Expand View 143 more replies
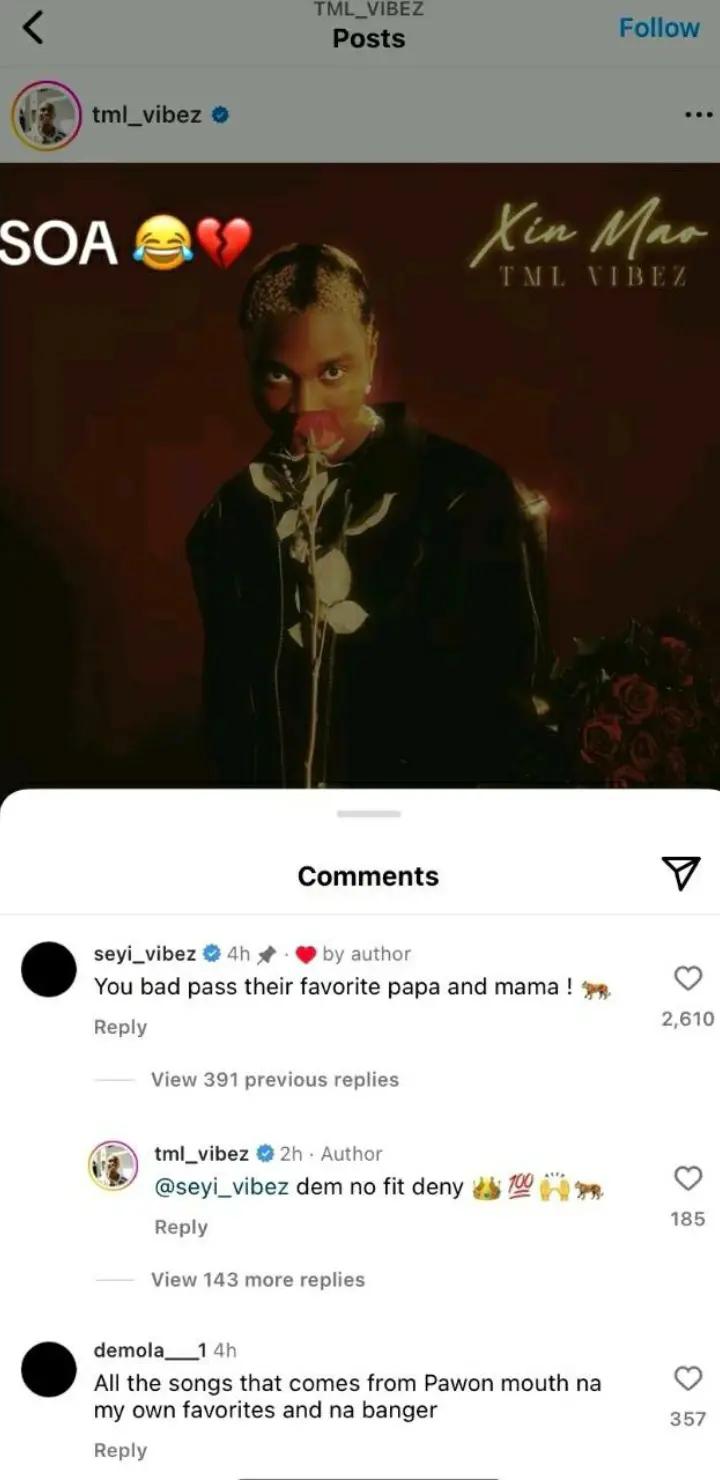The width and height of the screenshot is (720, 1480). (x=257, y=1280)
